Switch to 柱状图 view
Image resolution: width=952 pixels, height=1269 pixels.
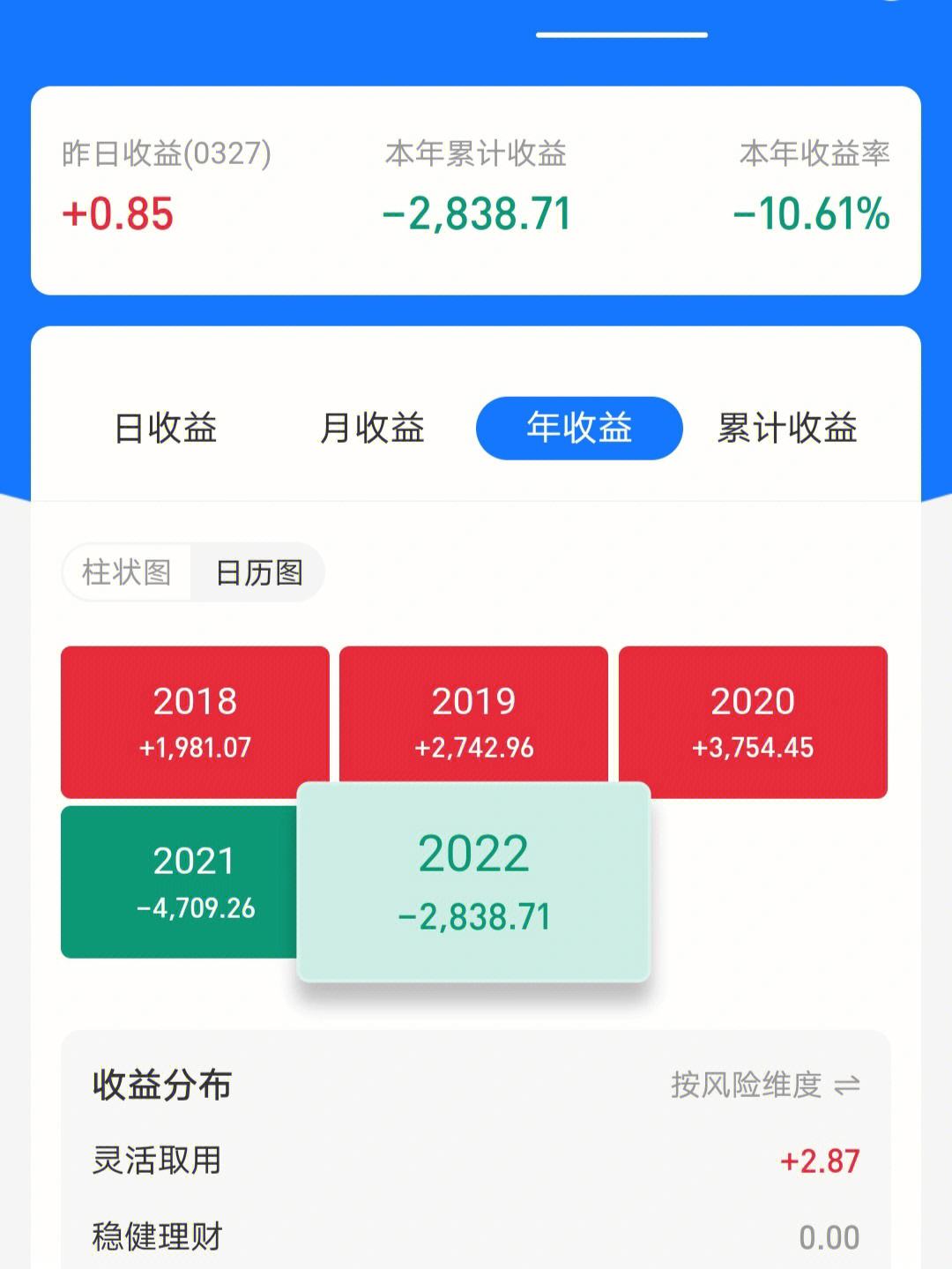127,572
